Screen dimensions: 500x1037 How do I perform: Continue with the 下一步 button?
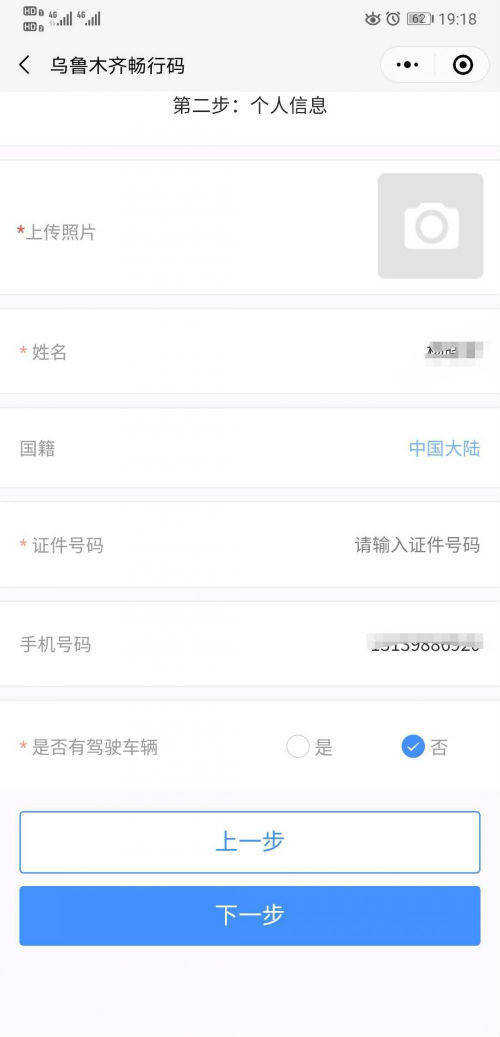(250, 916)
